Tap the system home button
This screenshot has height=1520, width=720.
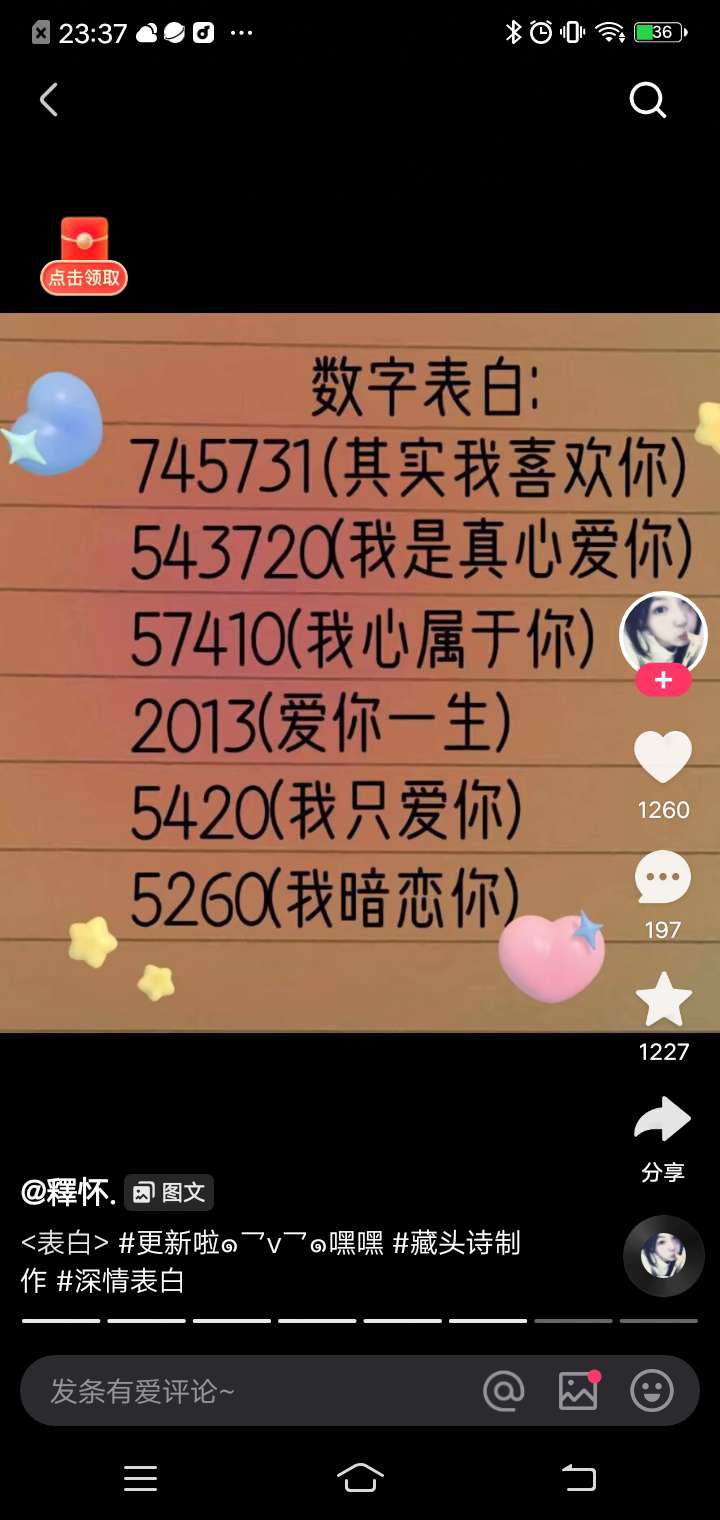coord(360,1477)
